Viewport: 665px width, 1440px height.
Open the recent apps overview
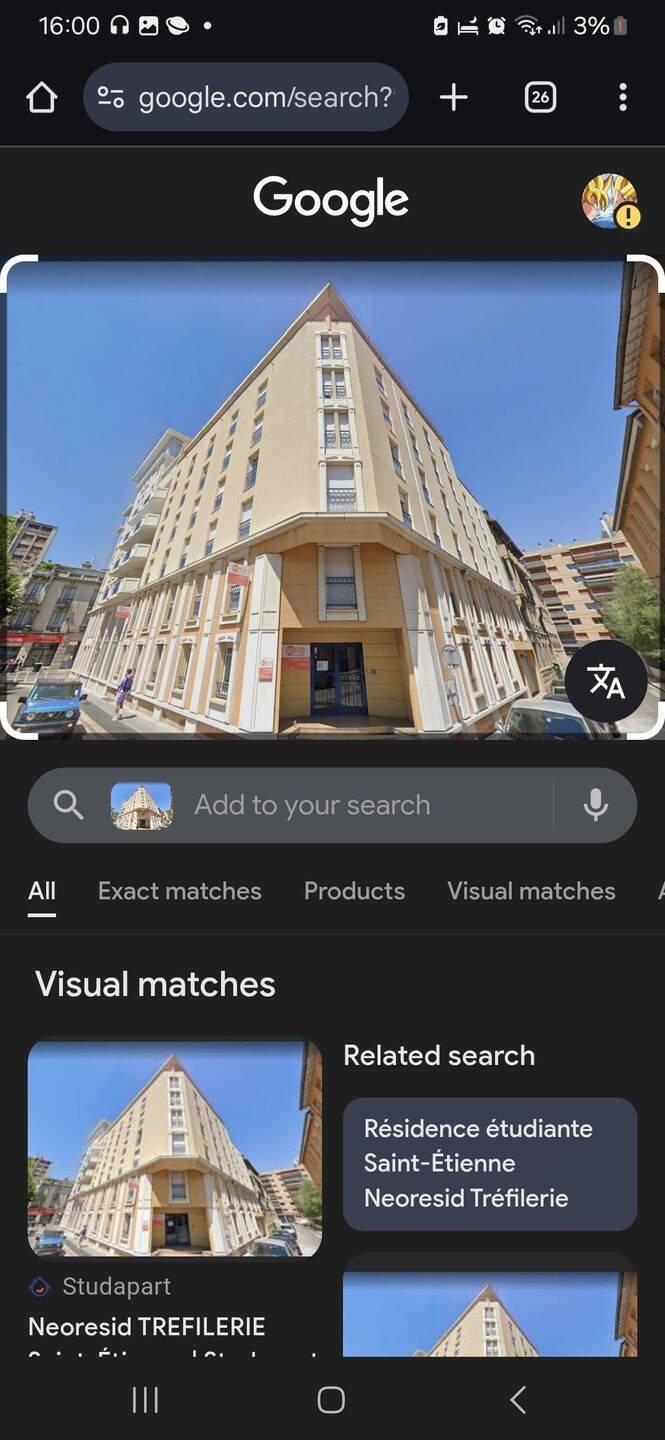point(146,1400)
